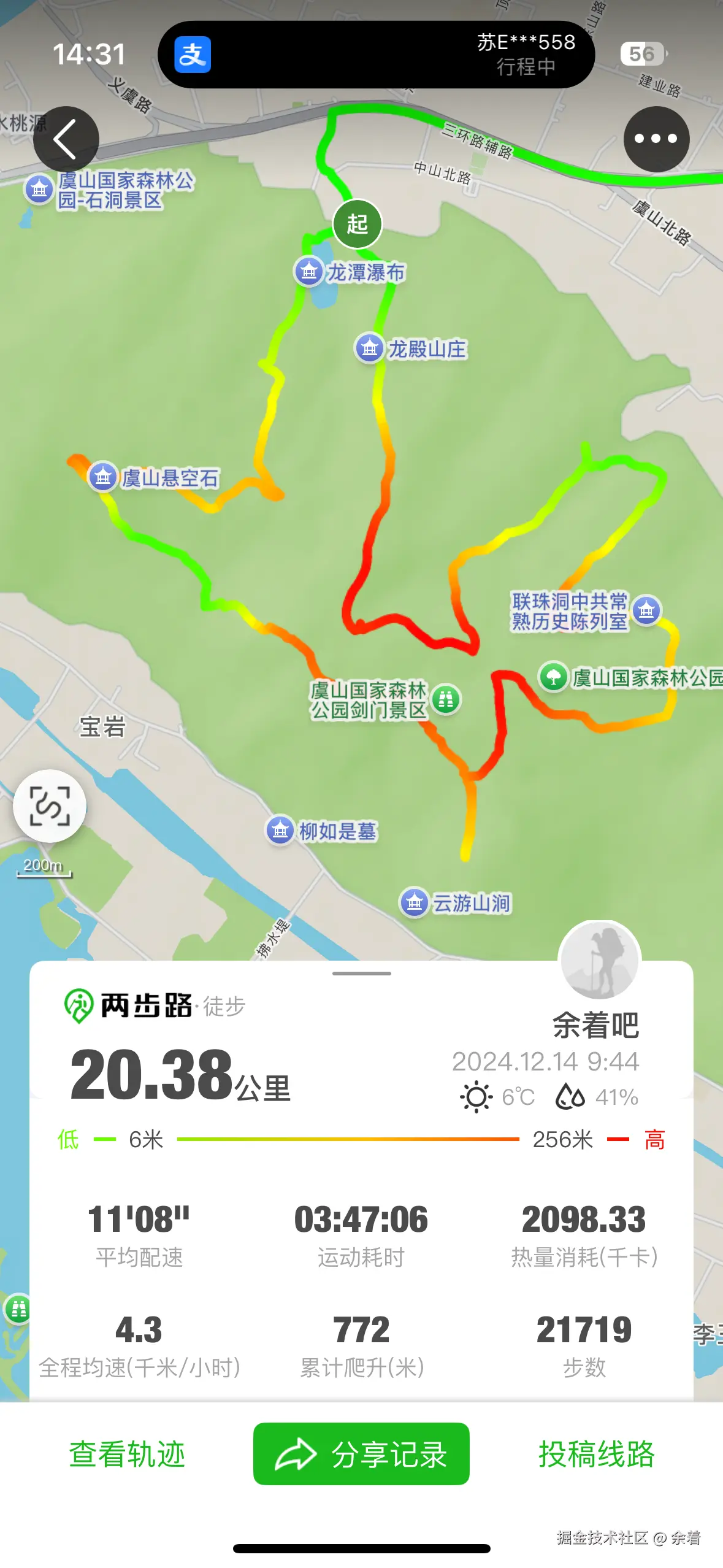Open 余着吧's profile avatar

pos(599,960)
